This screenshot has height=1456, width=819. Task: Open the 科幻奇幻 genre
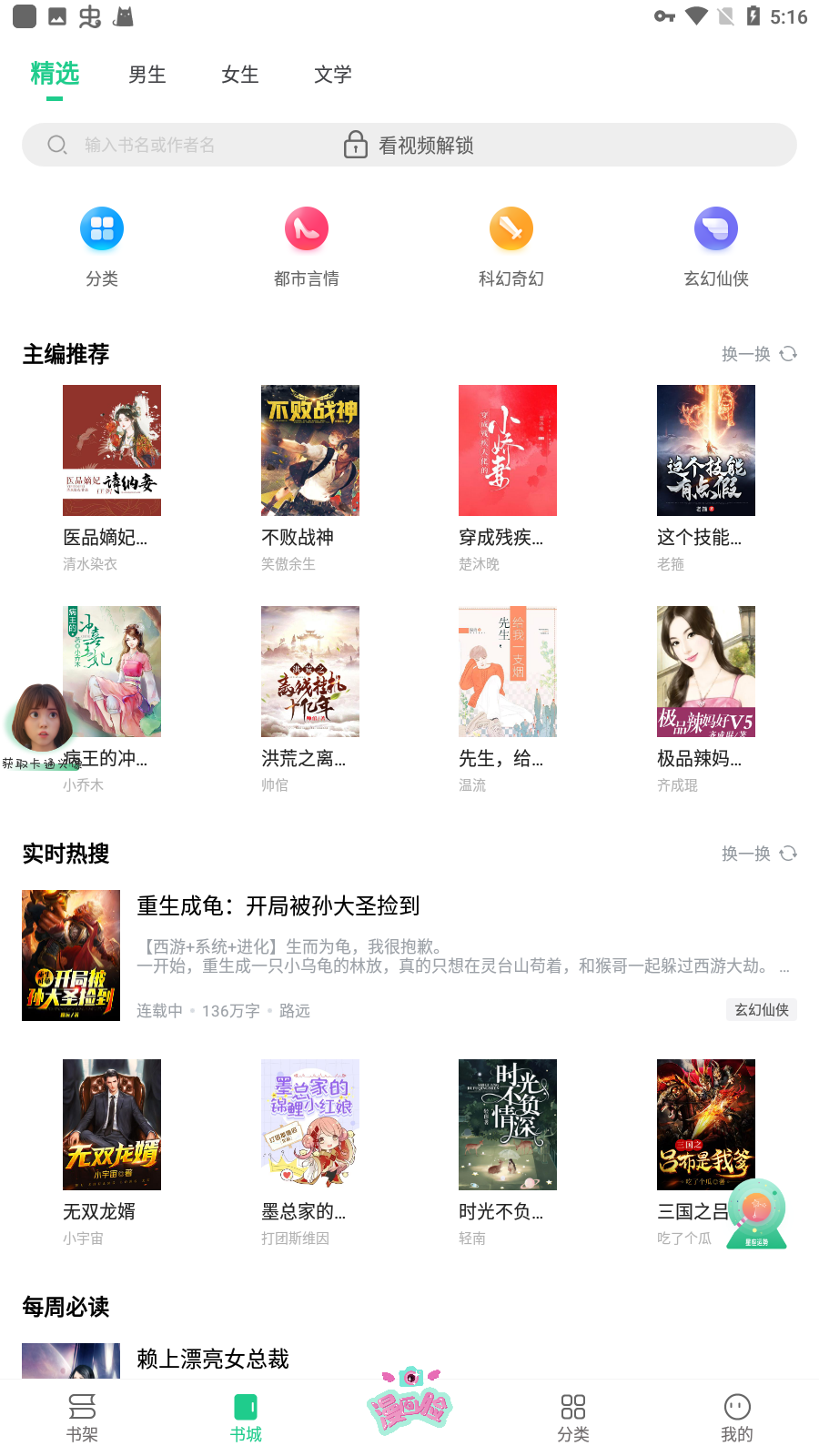511,229
